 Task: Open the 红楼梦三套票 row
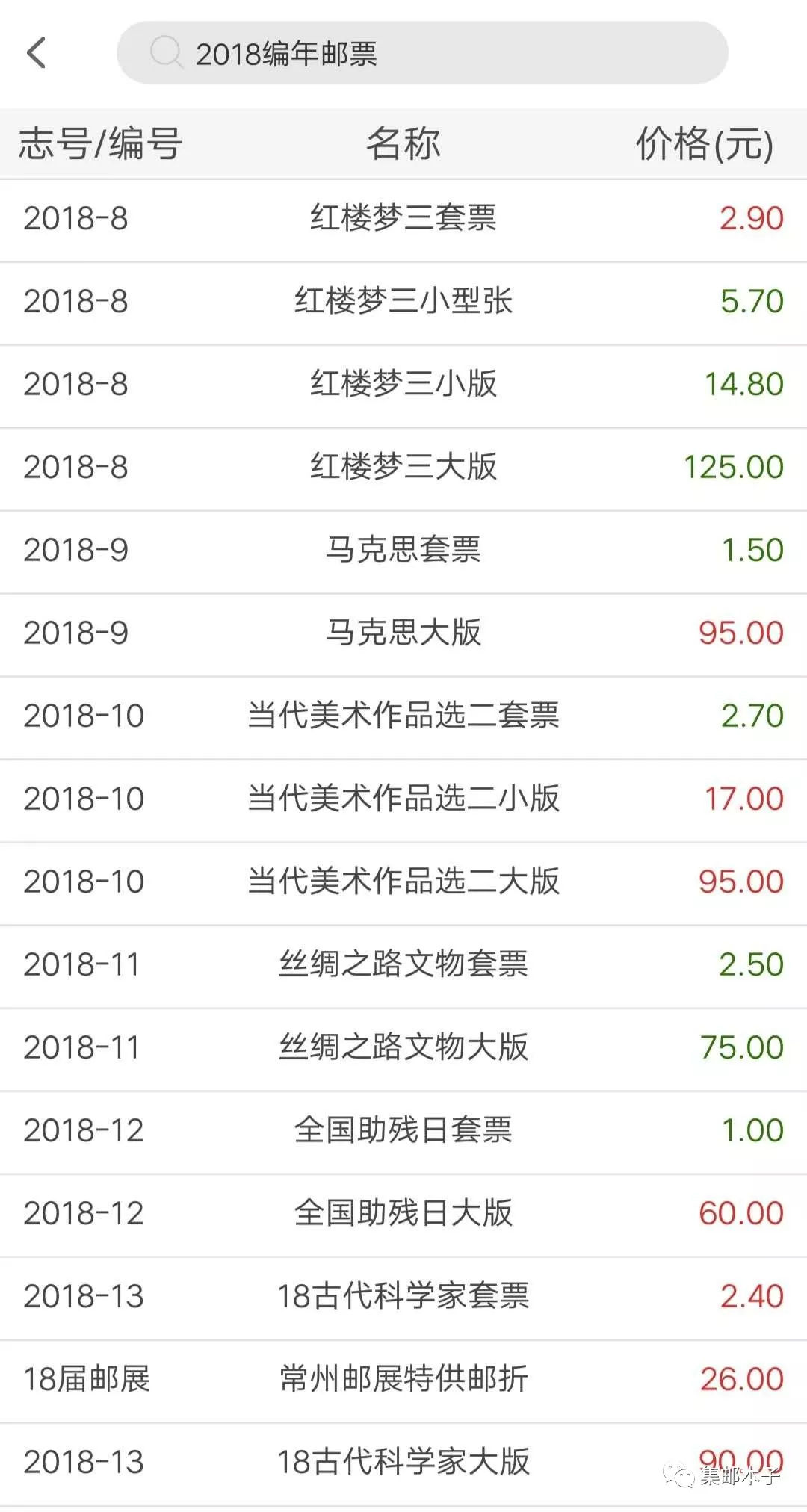click(x=403, y=220)
